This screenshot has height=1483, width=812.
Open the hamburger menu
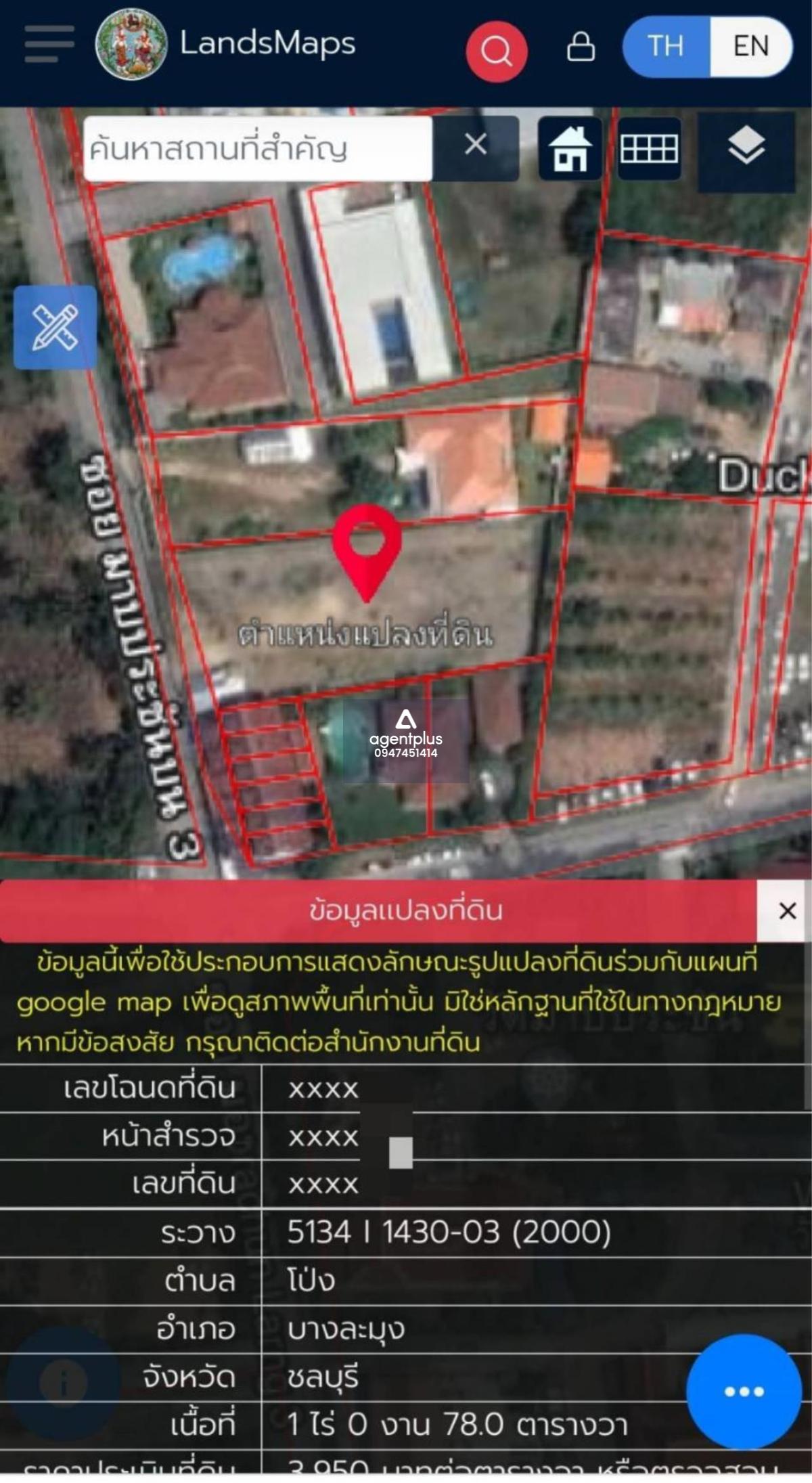click(x=49, y=45)
